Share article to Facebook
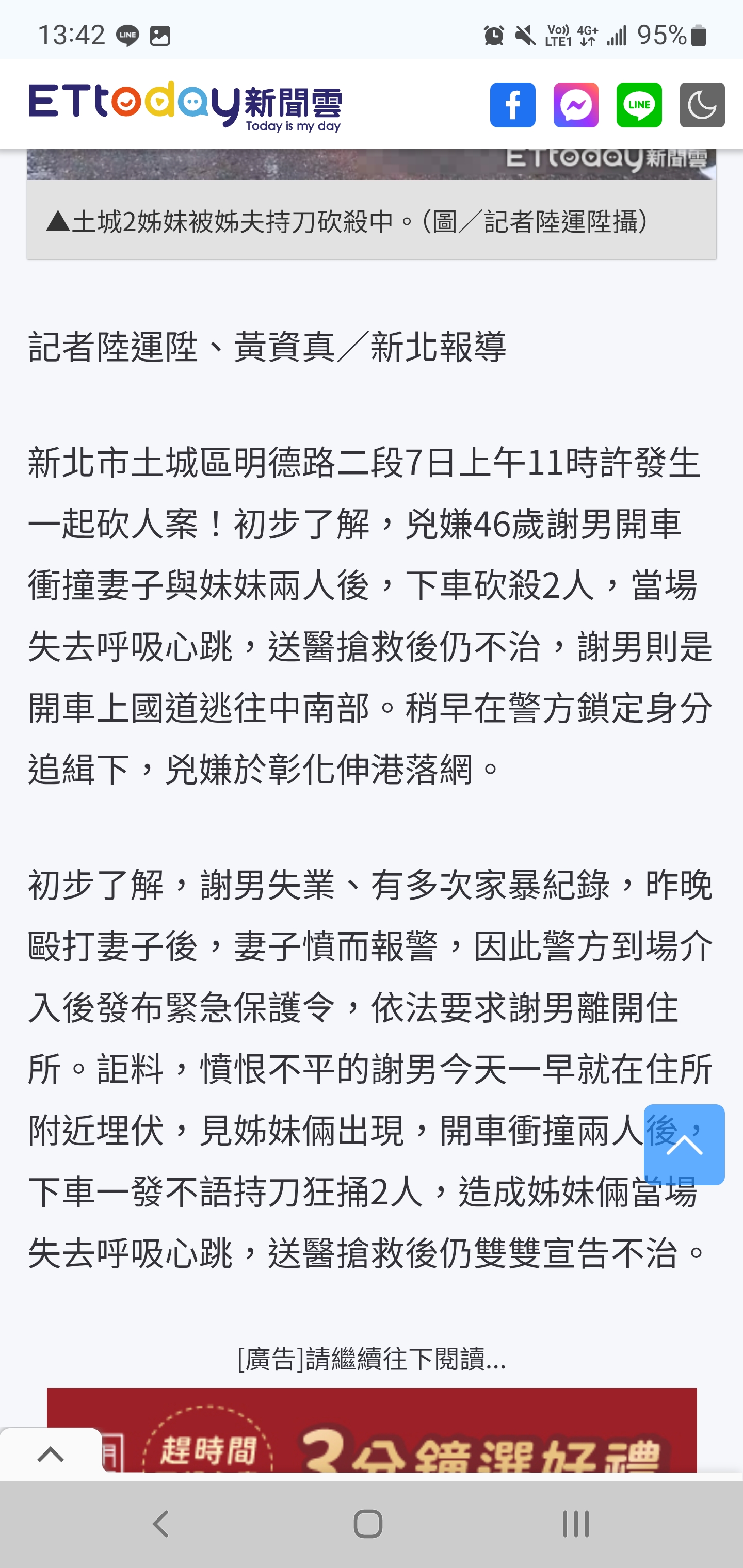The width and height of the screenshot is (743, 1568). click(513, 105)
